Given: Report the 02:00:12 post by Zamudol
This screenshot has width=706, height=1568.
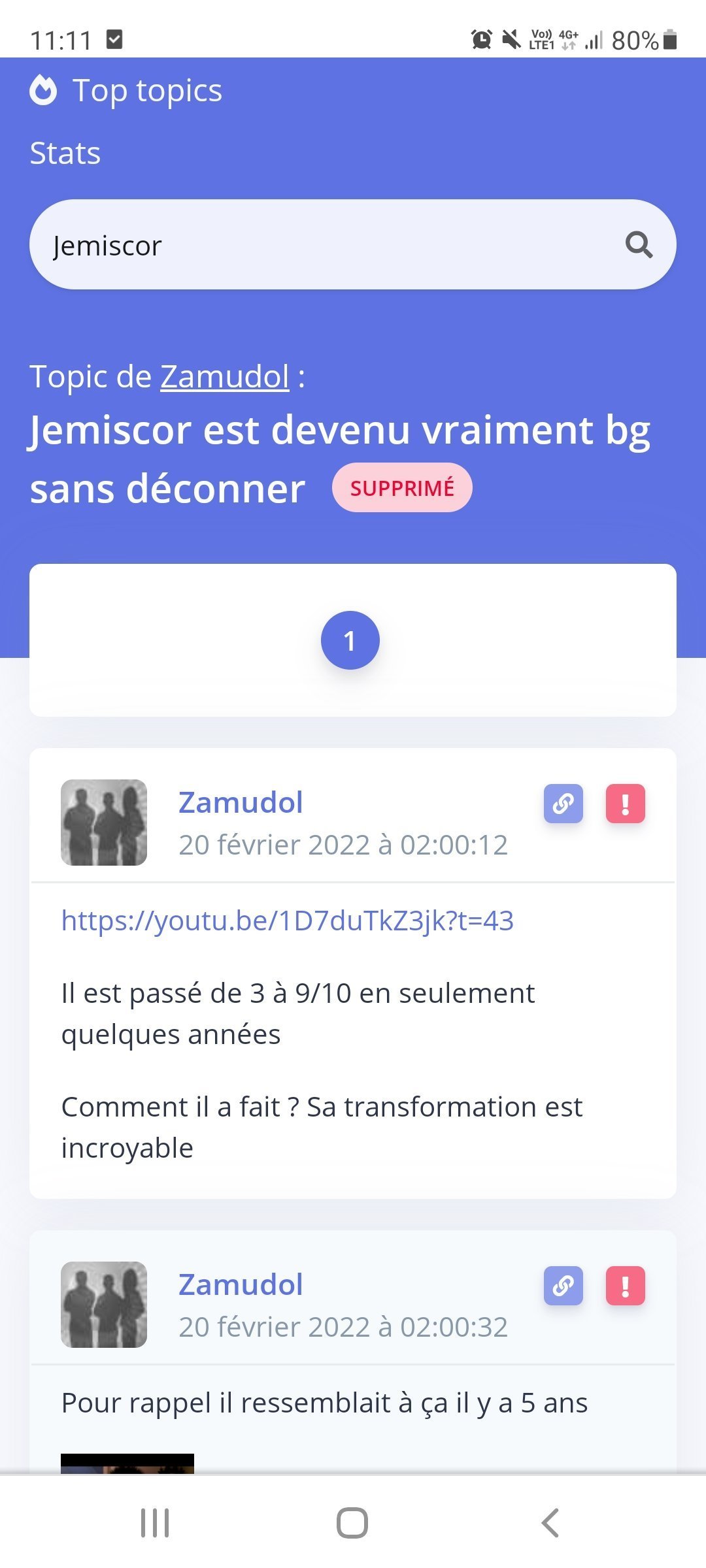Looking at the screenshot, I should click(x=626, y=804).
